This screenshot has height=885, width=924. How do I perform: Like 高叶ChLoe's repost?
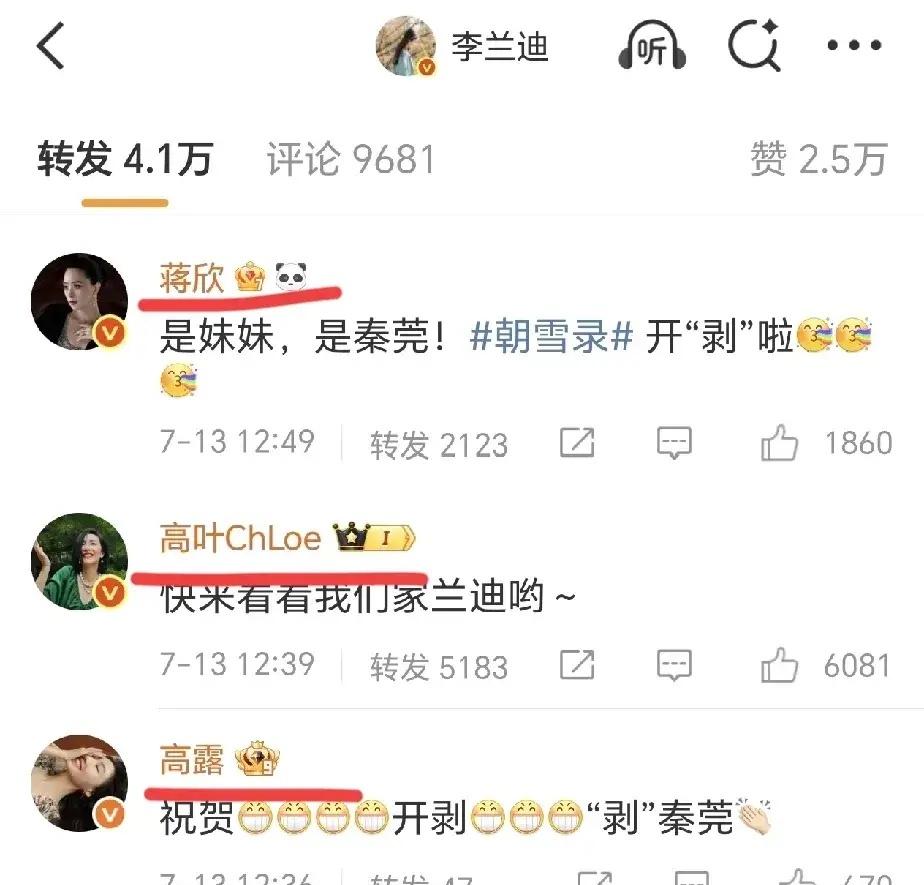780,665
